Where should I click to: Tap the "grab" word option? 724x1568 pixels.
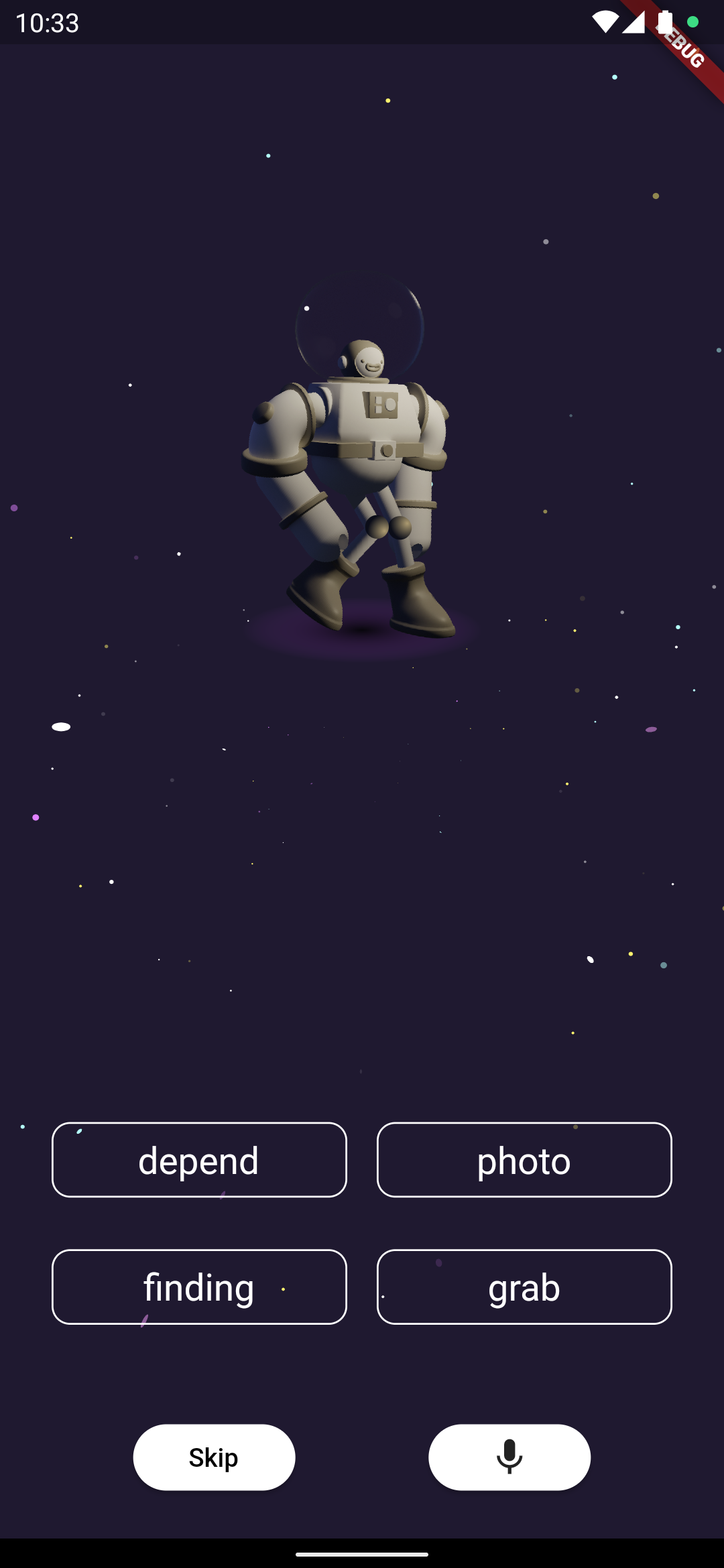[524, 1287]
